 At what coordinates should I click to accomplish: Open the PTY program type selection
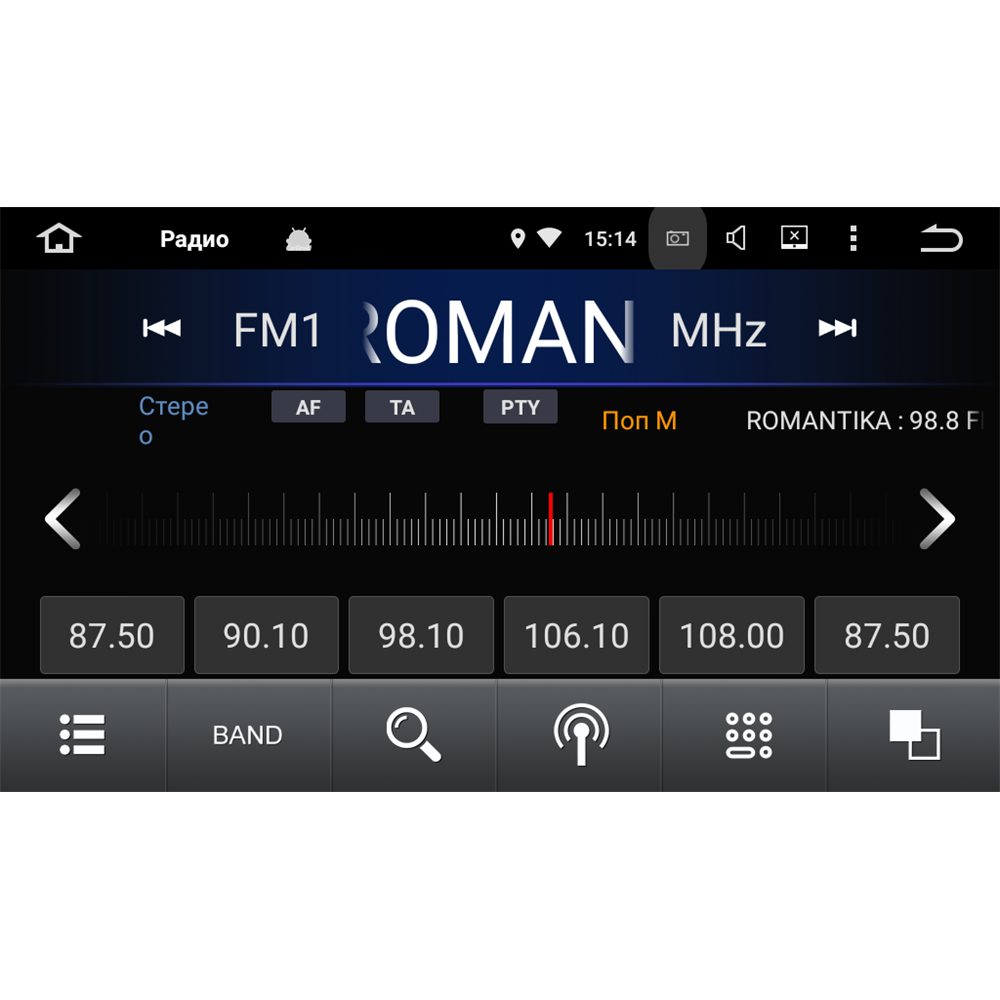click(x=520, y=407)
